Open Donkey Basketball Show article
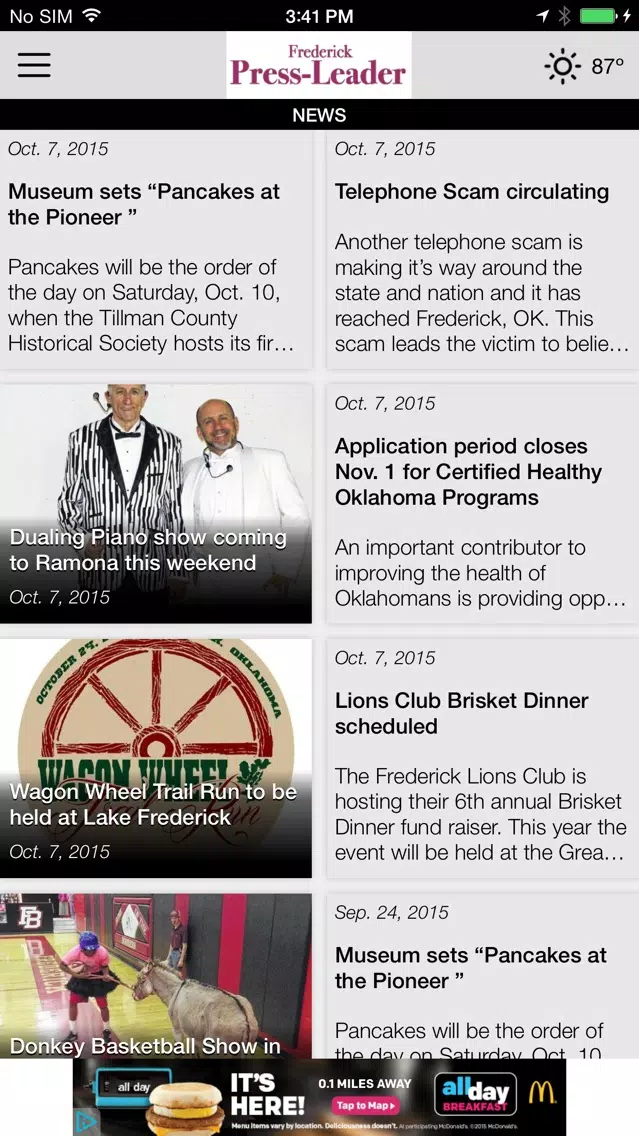The image size is (639, 1136). pos(156,975)
